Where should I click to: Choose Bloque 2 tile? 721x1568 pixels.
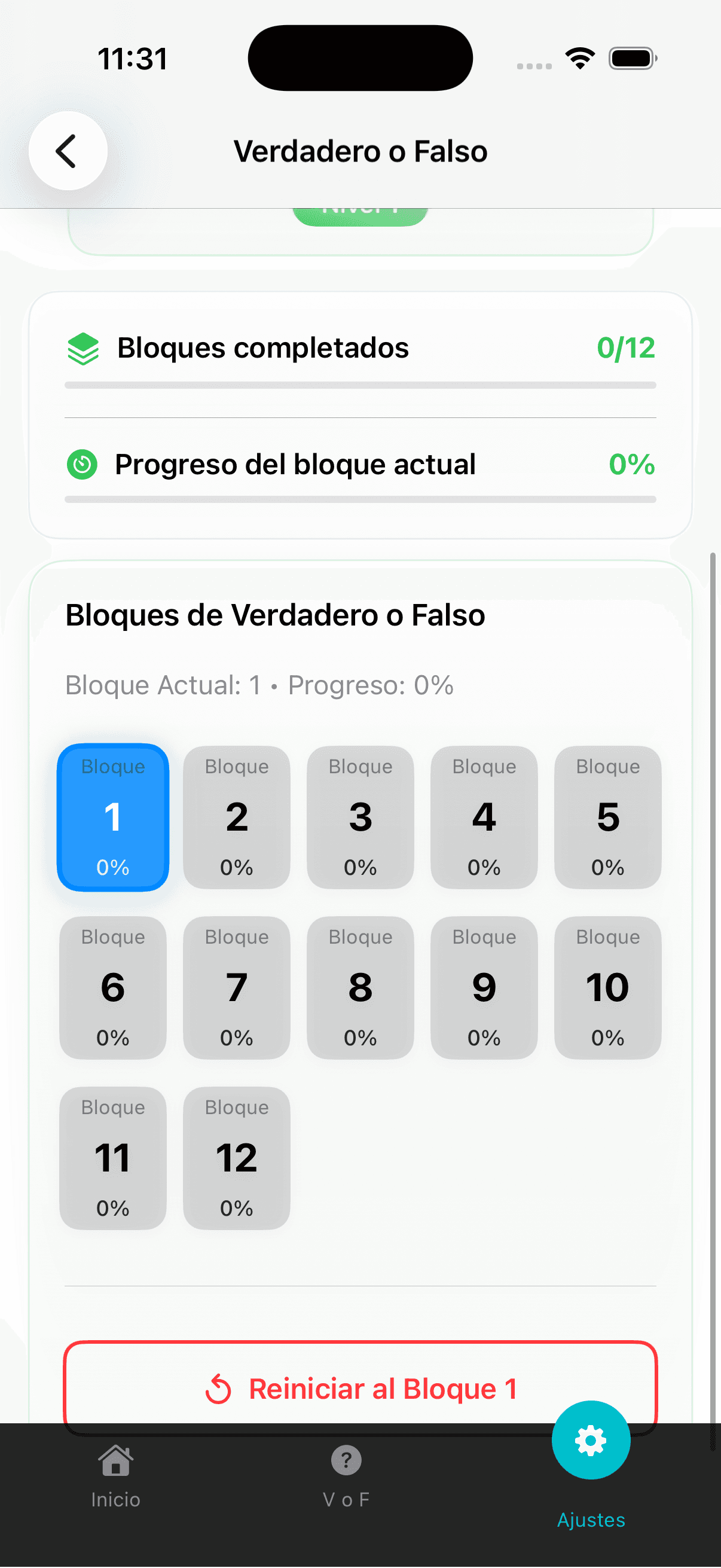tap(237, 817)
